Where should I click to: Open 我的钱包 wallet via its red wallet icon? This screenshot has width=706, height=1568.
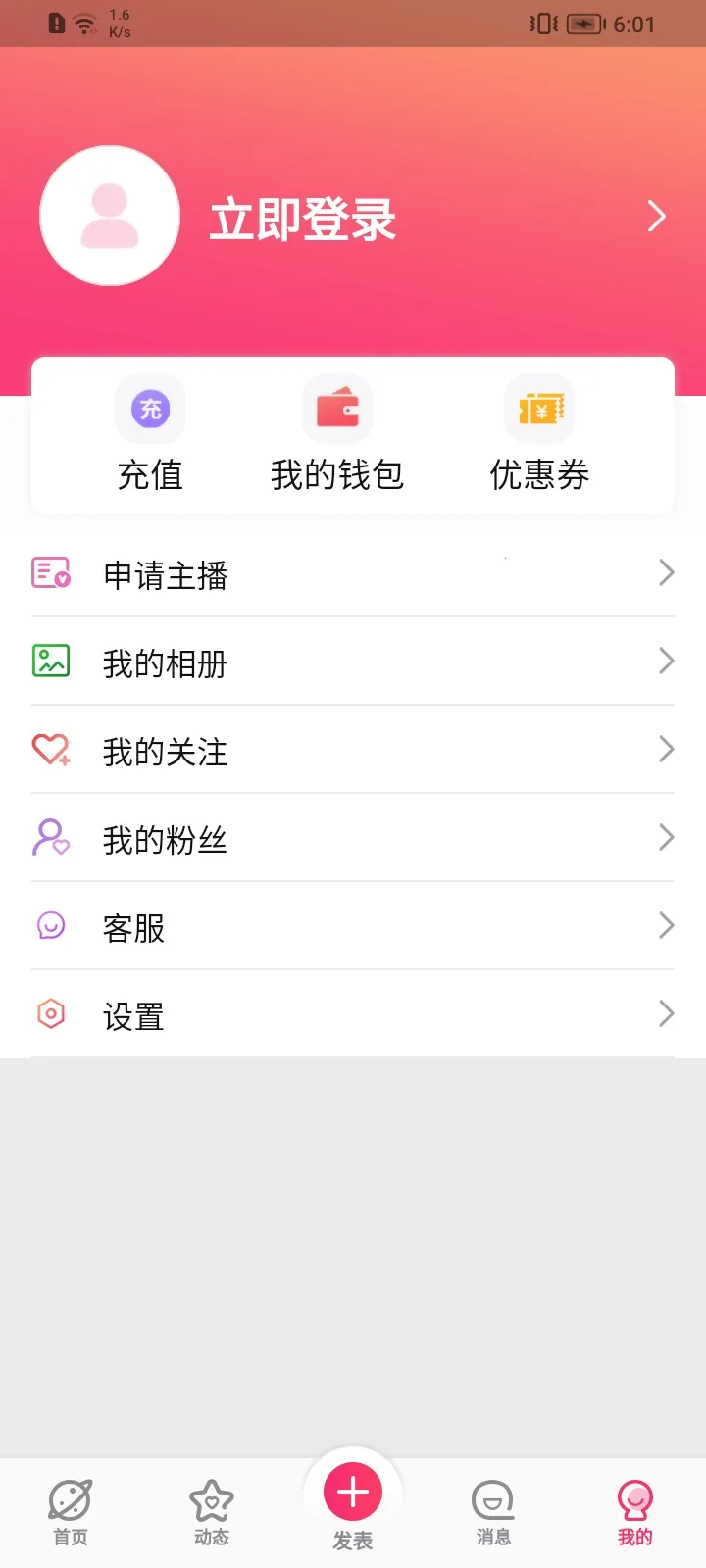pyautogui.click(x=337, y=408)
